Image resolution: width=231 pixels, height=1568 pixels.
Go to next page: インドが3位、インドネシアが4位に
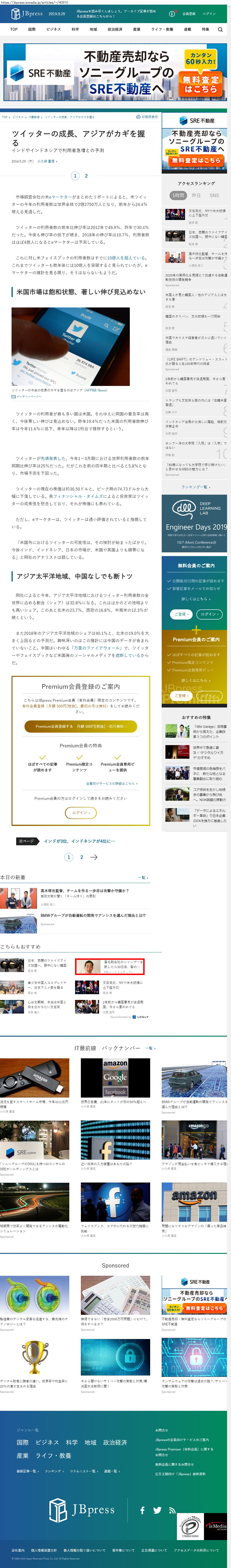(79, 841)
